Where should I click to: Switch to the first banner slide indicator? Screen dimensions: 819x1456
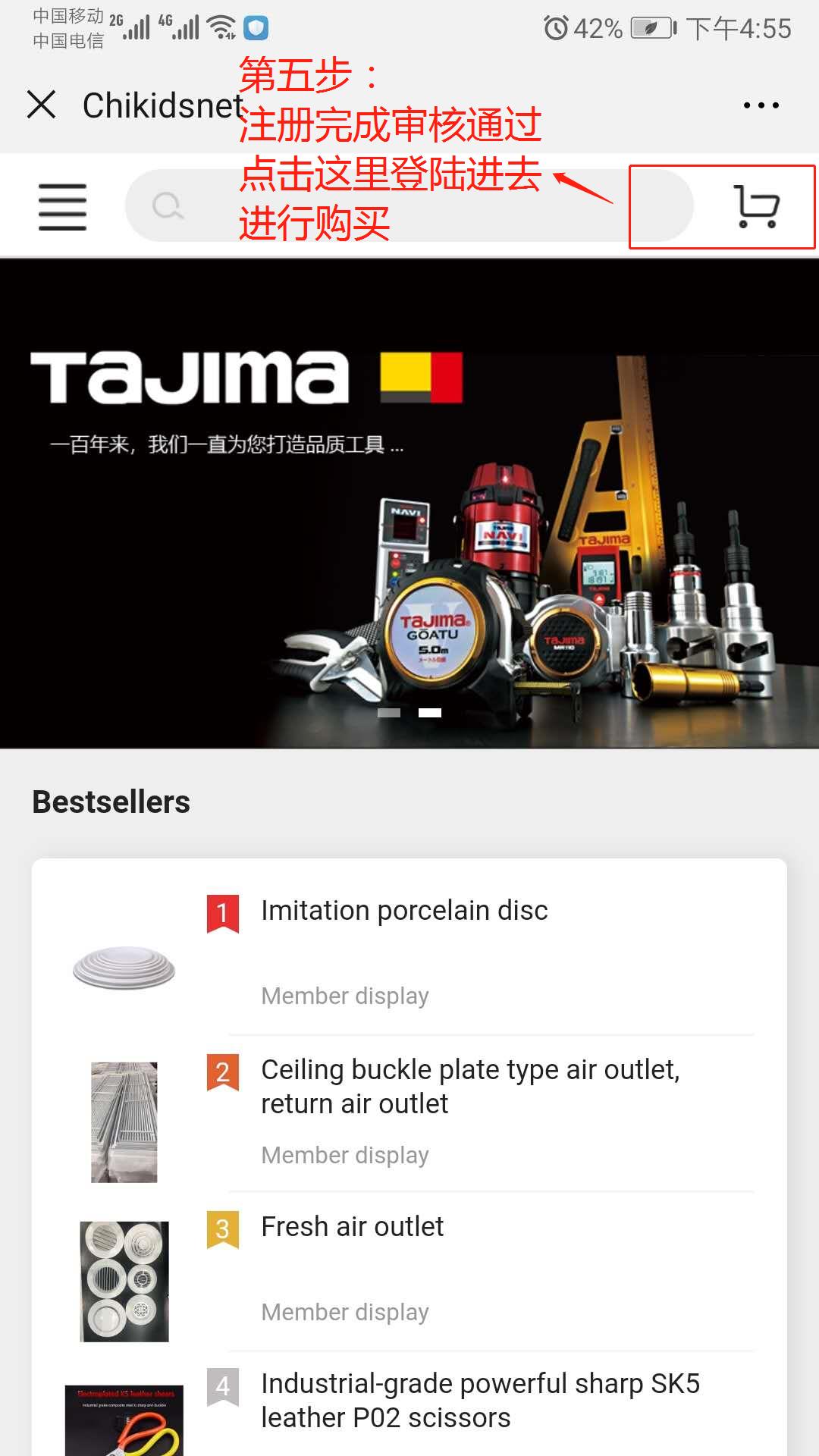click(389, 713)
